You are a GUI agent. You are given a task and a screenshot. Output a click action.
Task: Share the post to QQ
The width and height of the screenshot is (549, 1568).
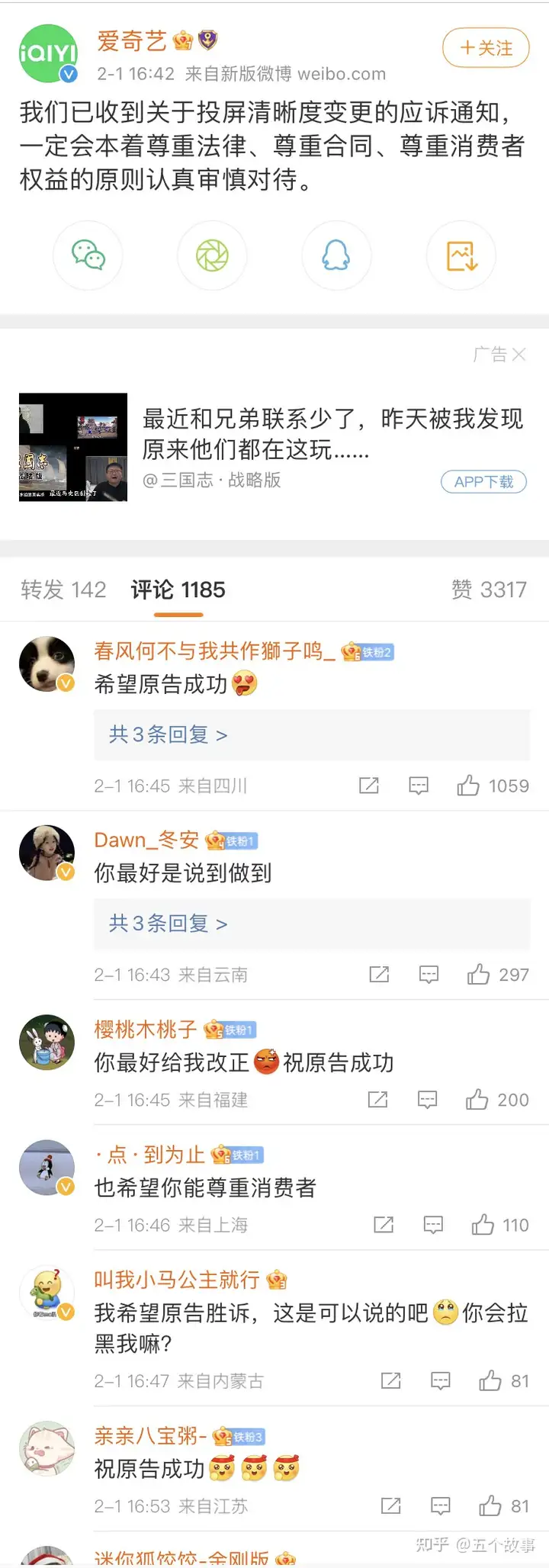coord(336,255)
